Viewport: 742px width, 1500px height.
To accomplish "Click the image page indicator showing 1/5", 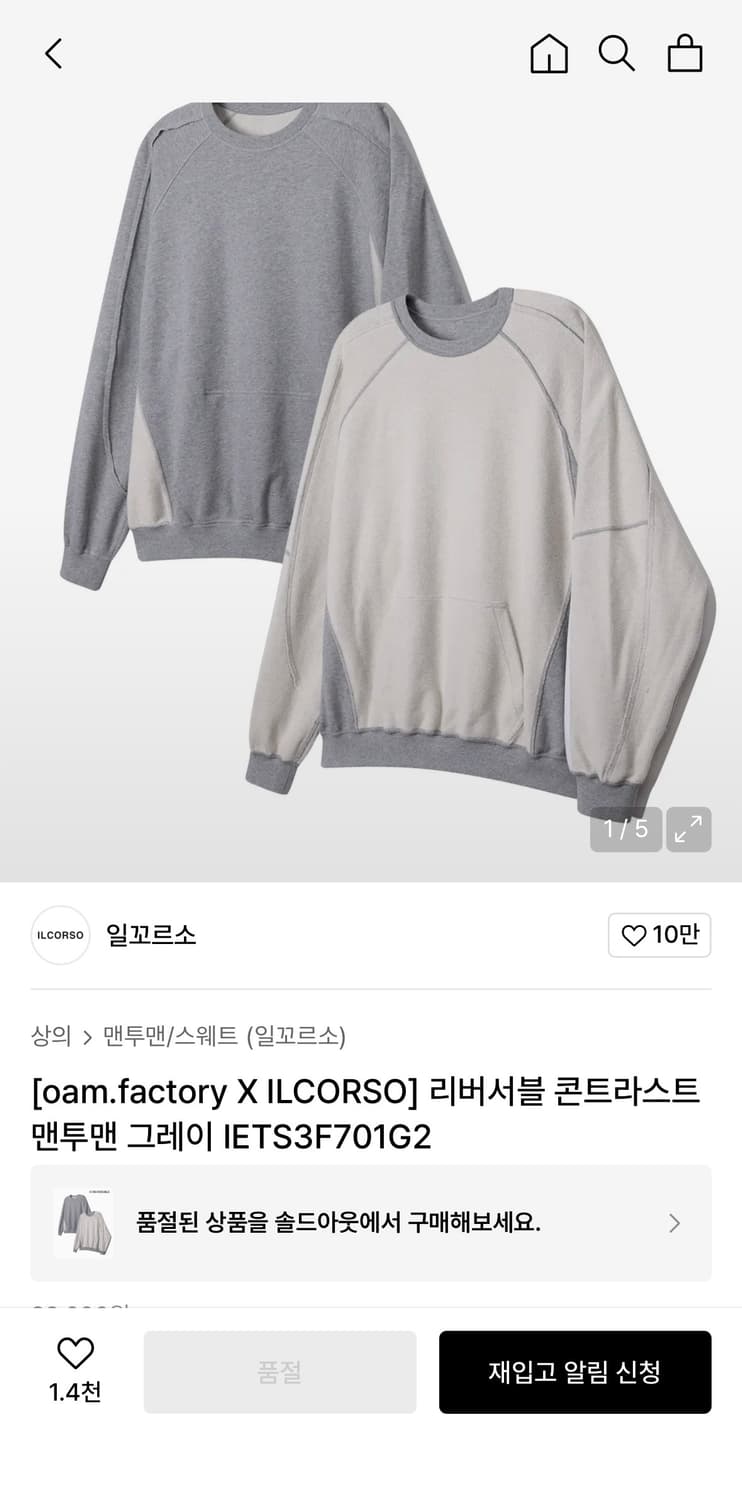I will pos(627,829).
